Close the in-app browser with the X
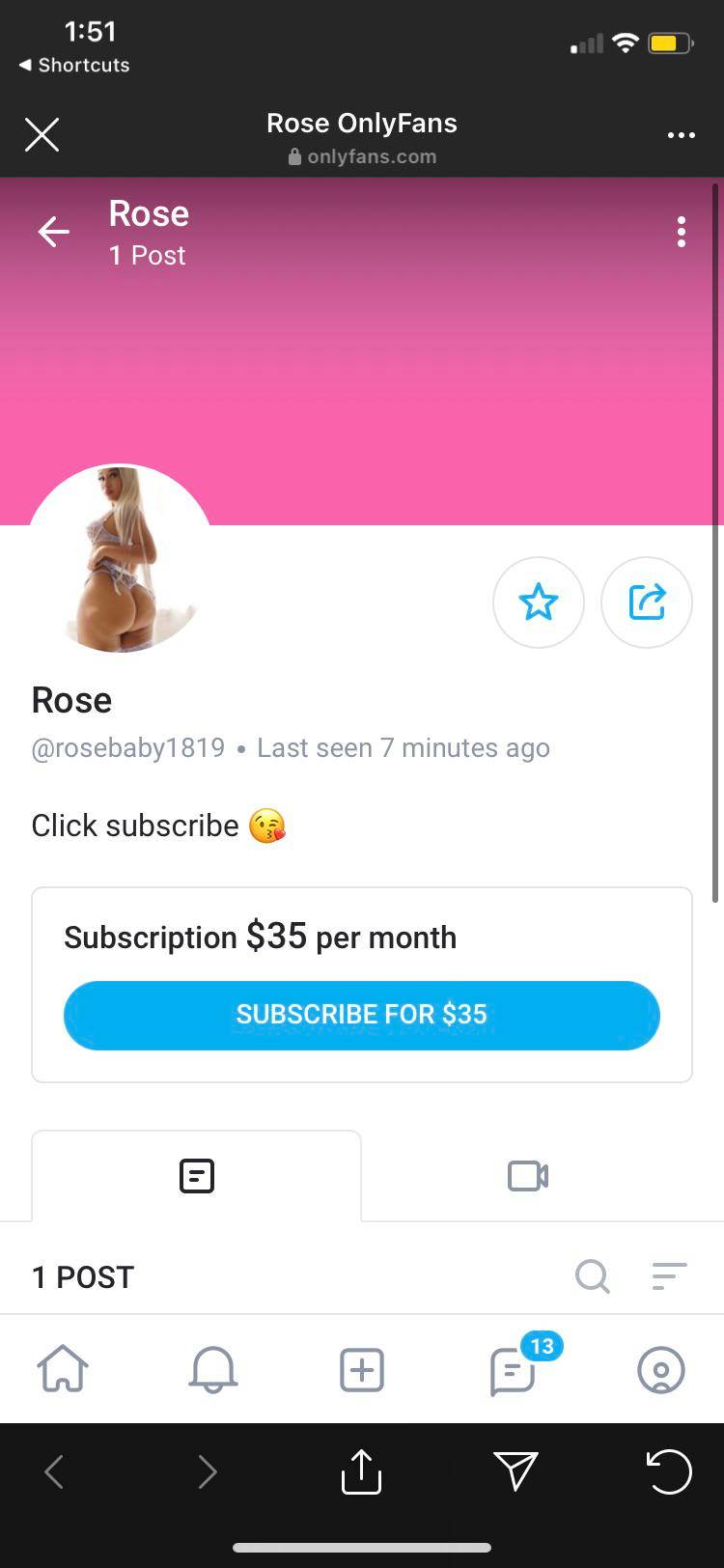This screenshot has height=1568, width=724. click(x=42, y=134)
